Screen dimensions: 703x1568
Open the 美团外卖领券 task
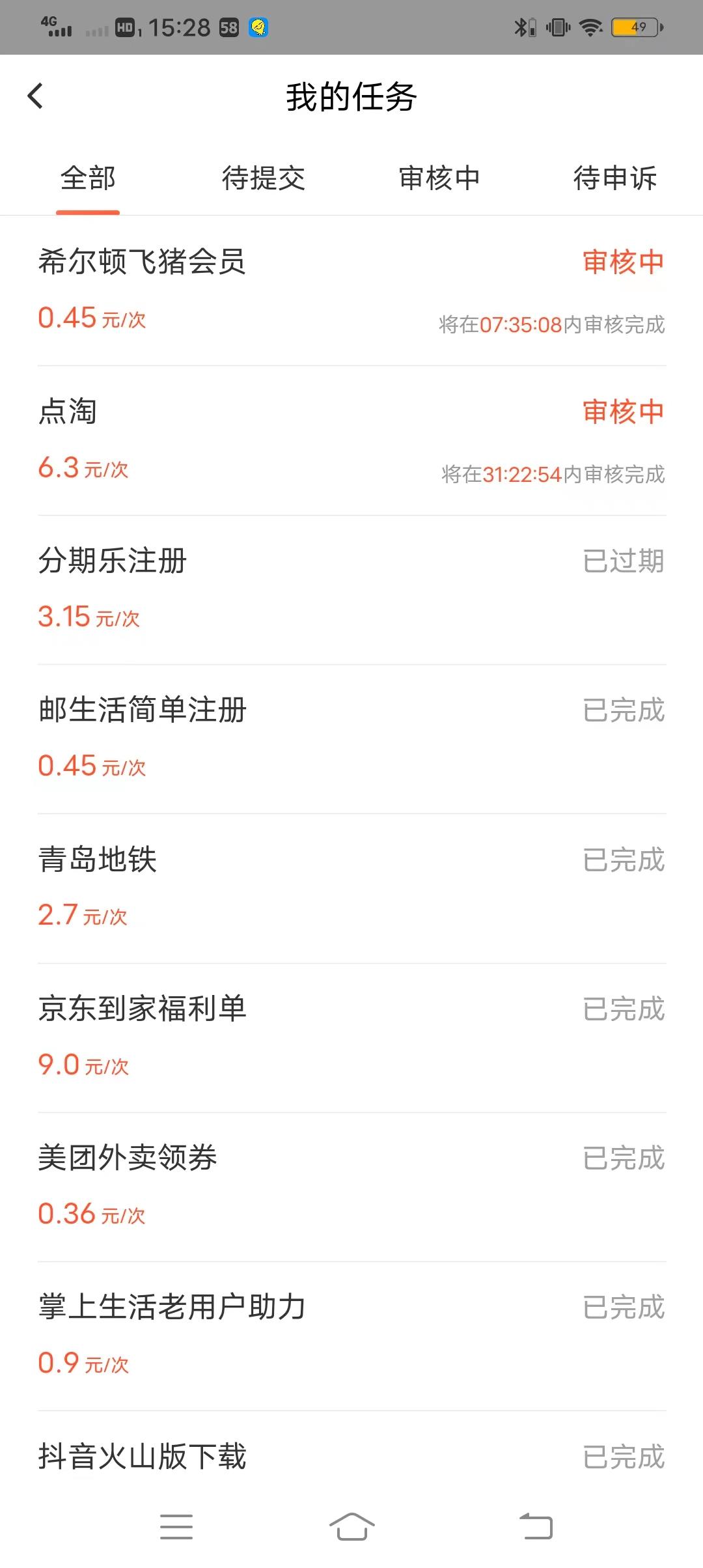pyautogui.click(x=351, y=1186)
